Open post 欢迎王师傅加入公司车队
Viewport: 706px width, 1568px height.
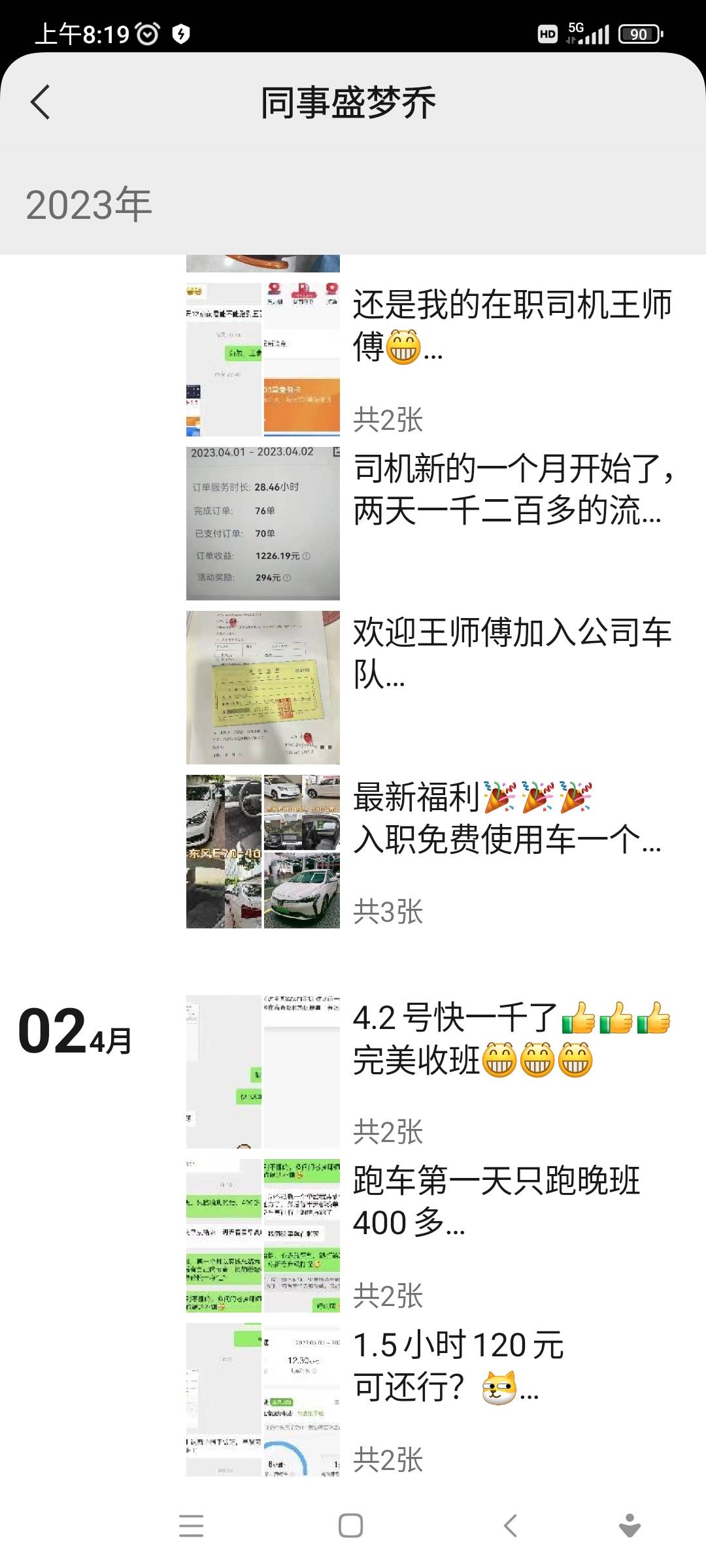[511, 653]
